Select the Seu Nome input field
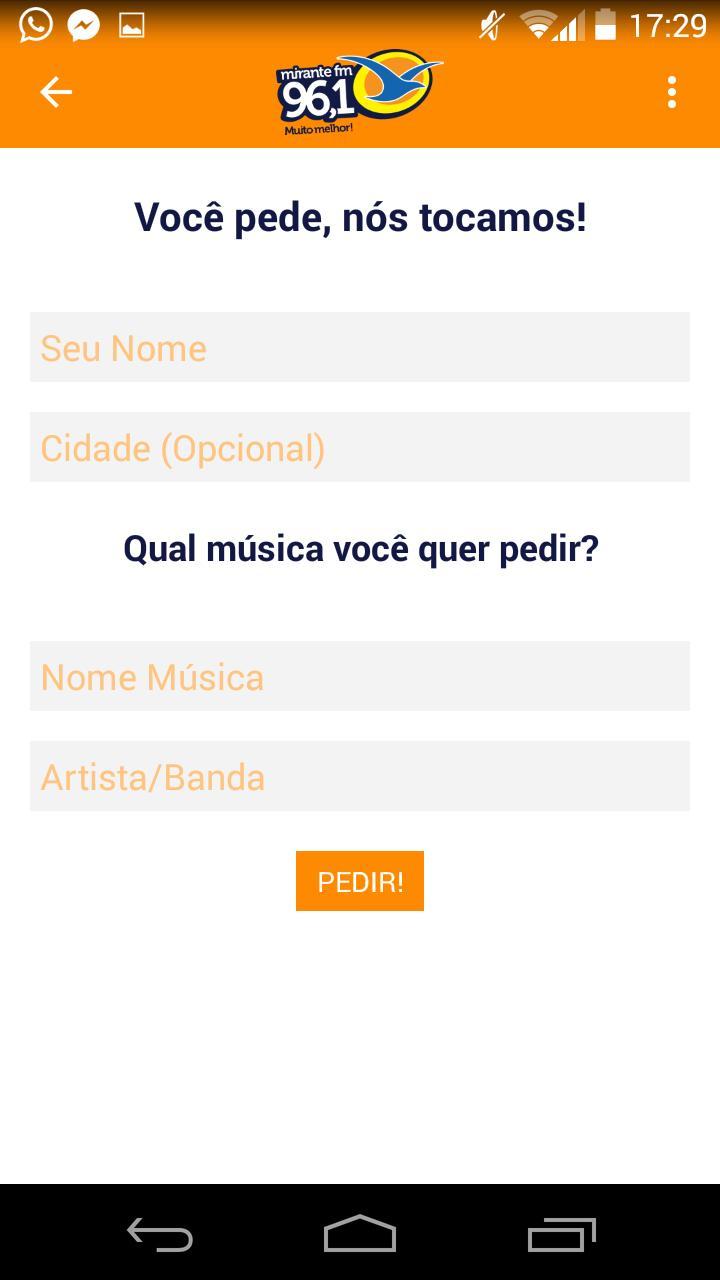This screenshot has height=1280, width=720. [x=360, y=347]
